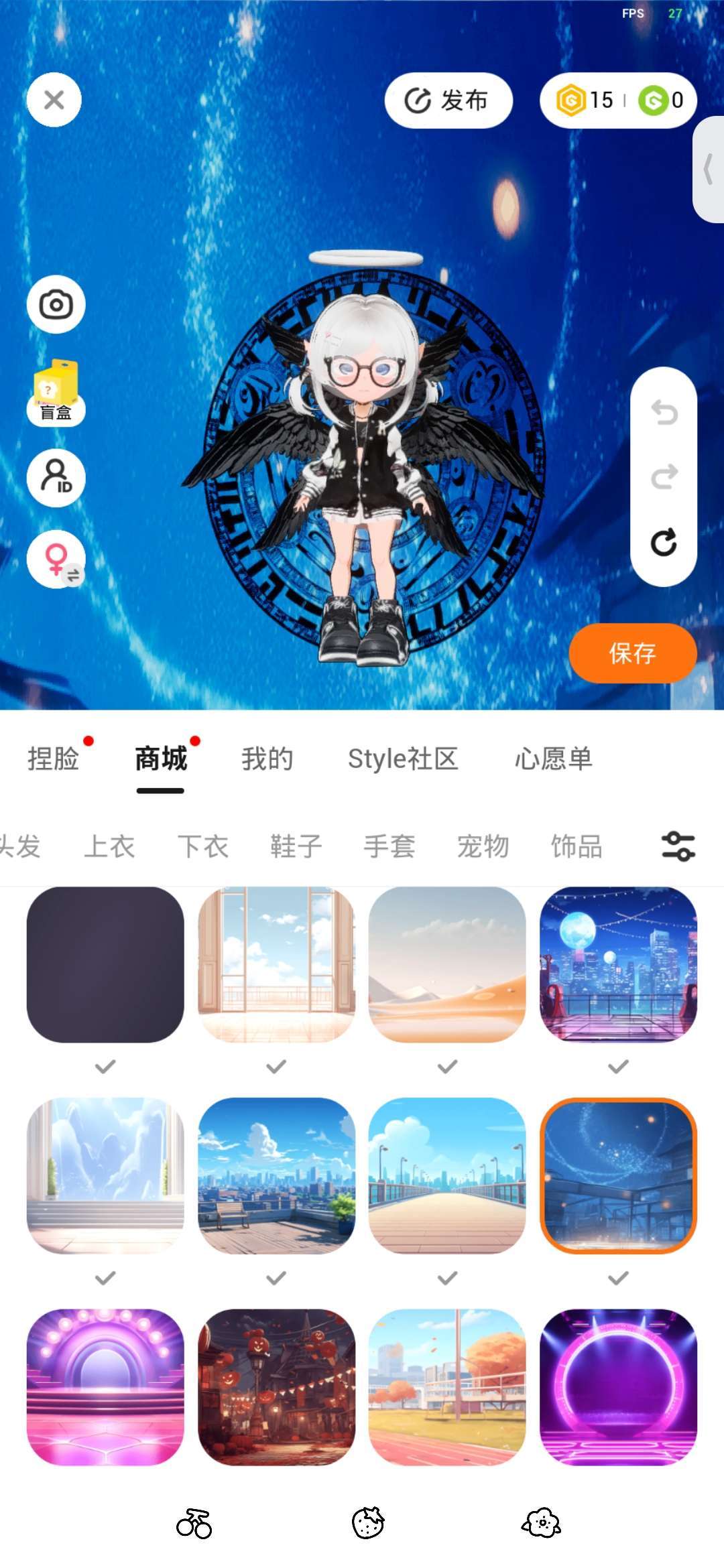Undo the last change
This screenshot has height=1568, width=724.
(664, 412)
